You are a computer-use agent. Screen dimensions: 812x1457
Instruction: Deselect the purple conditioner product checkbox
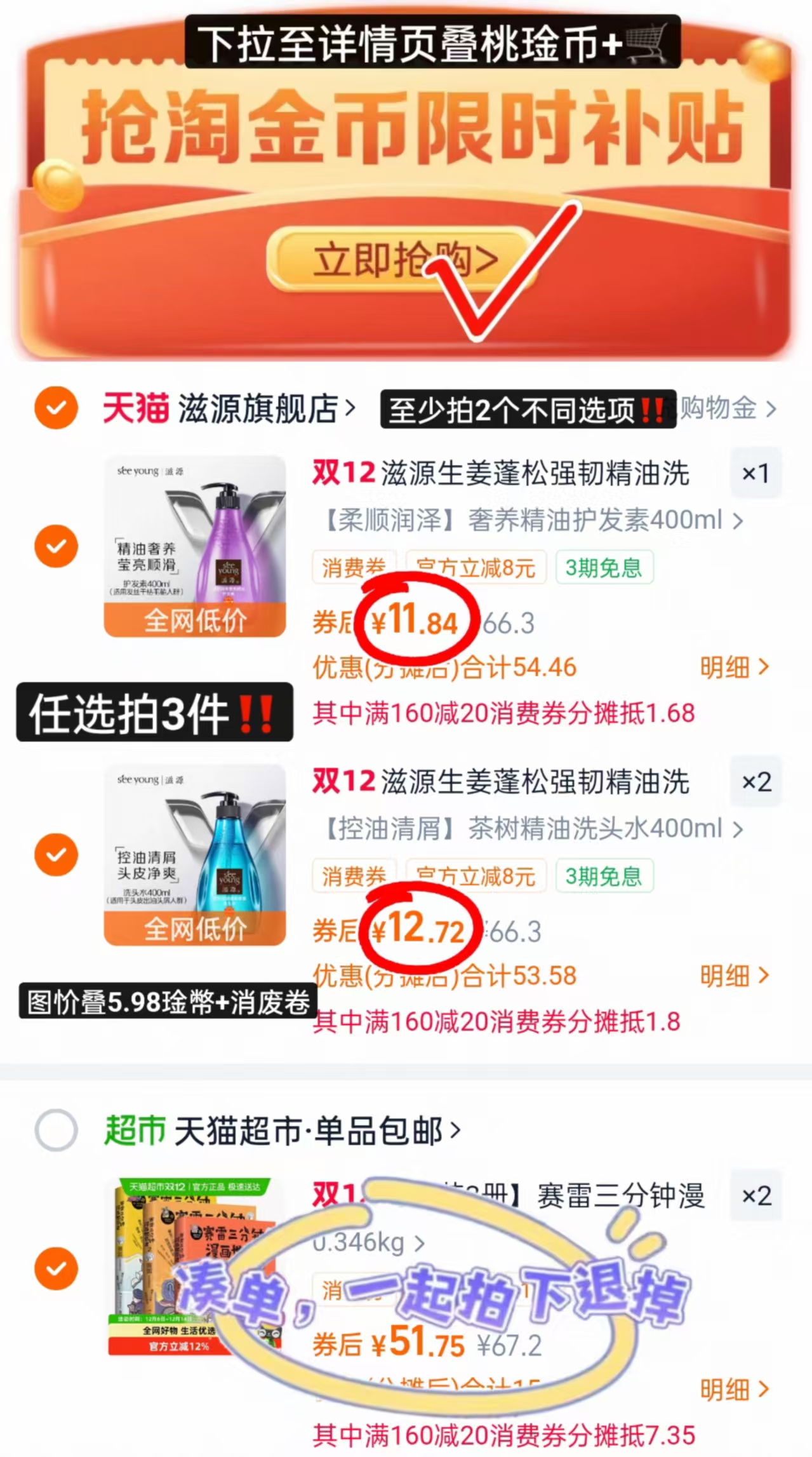[56, 546]
